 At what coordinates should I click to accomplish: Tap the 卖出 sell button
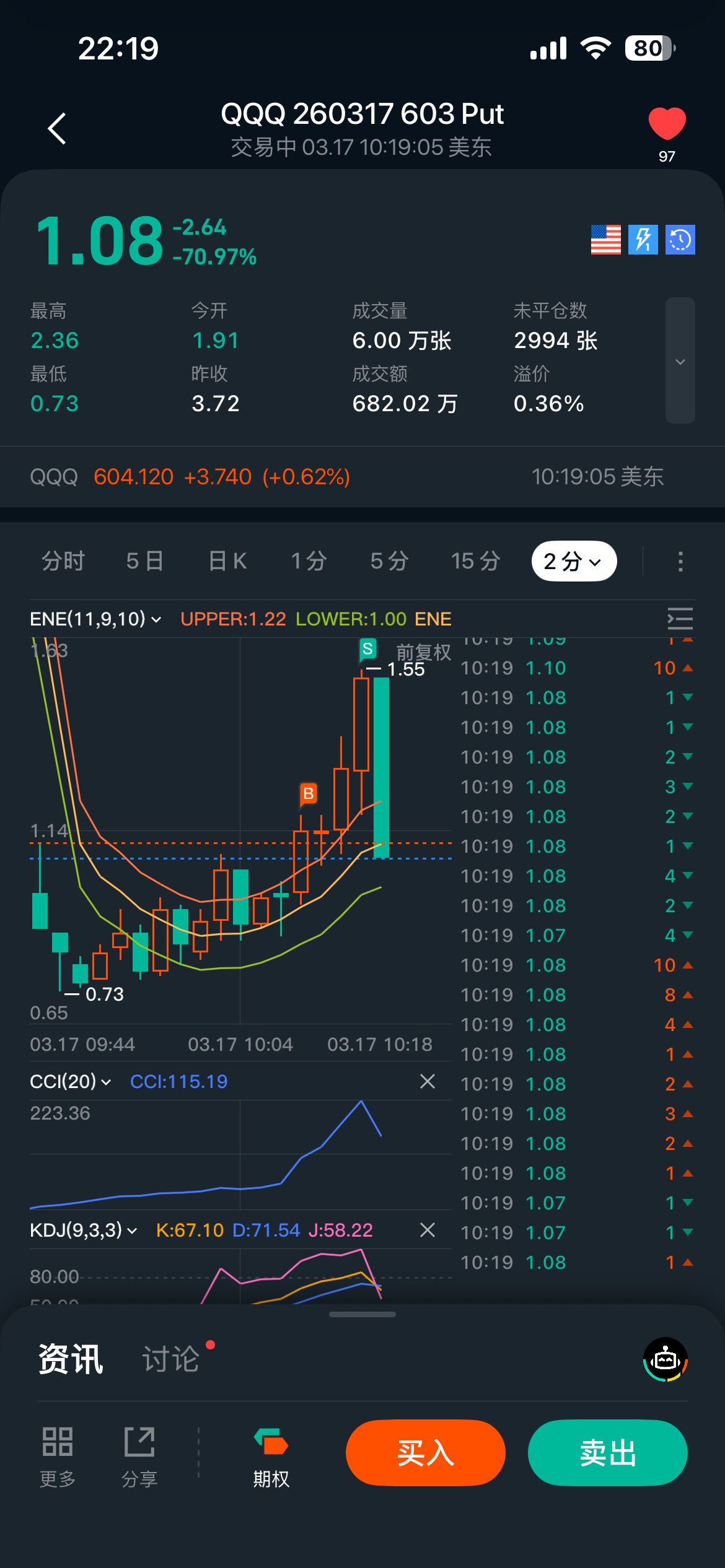(x=607, y=1453)
